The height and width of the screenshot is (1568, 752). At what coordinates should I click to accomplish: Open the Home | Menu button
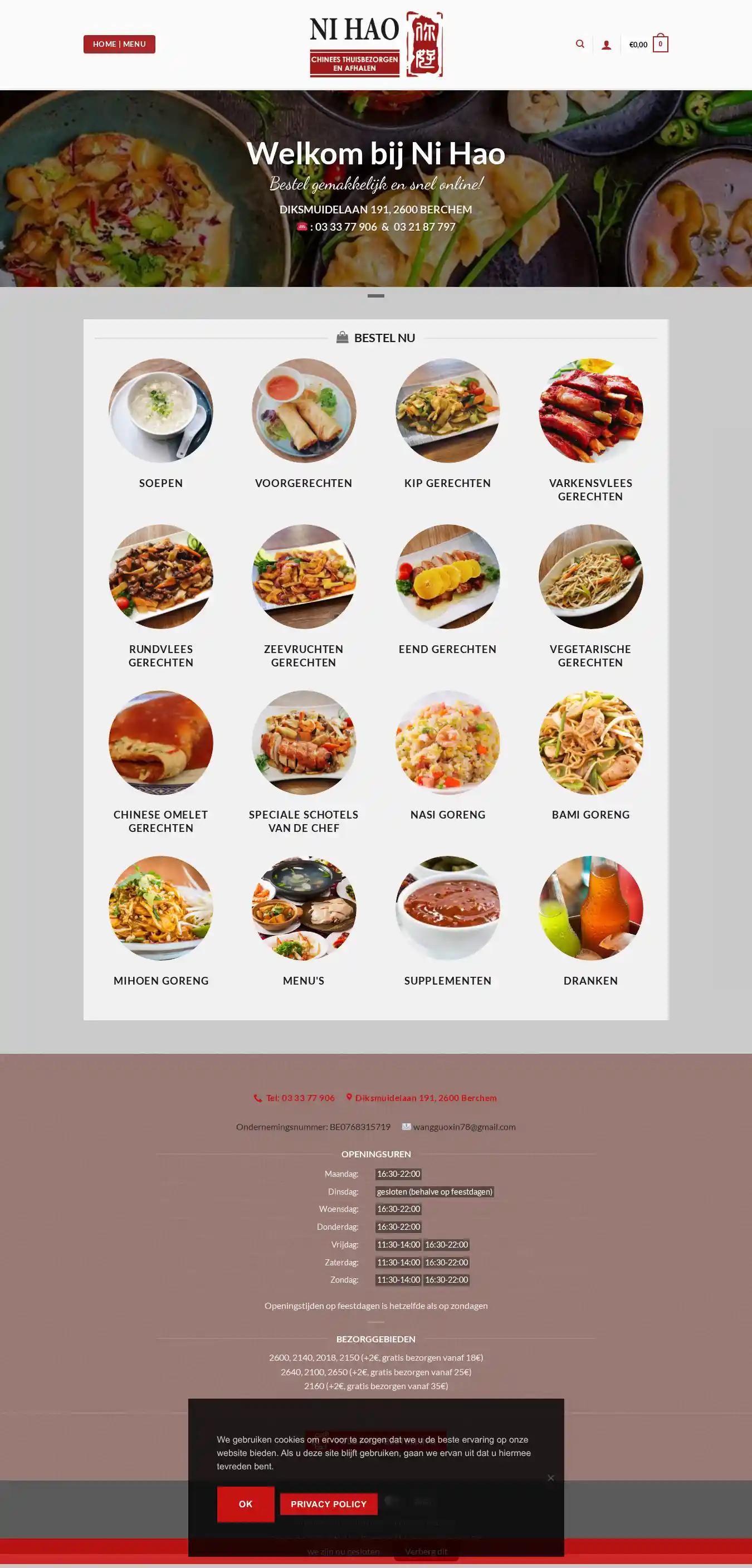(119, 44)
